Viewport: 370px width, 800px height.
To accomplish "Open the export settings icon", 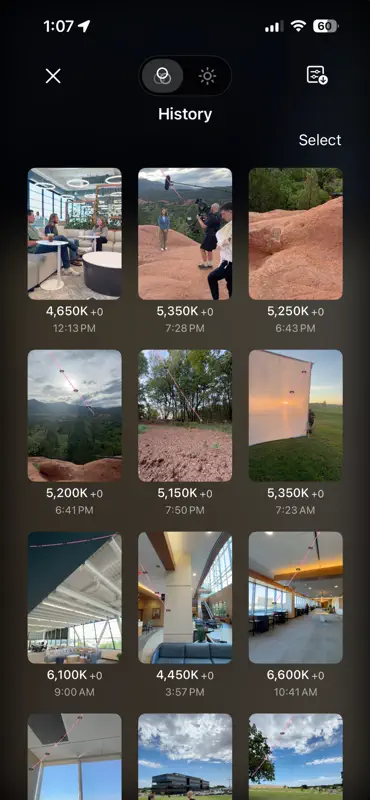I will 317,75.
